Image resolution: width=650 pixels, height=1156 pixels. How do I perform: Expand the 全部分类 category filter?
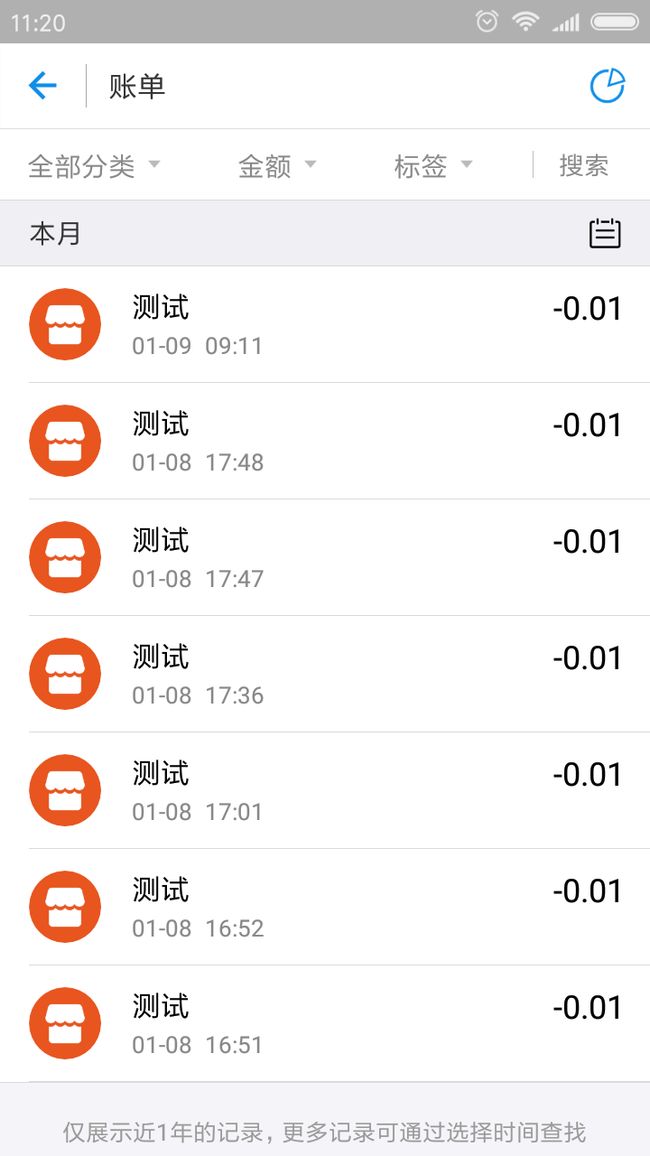(94, 165)
